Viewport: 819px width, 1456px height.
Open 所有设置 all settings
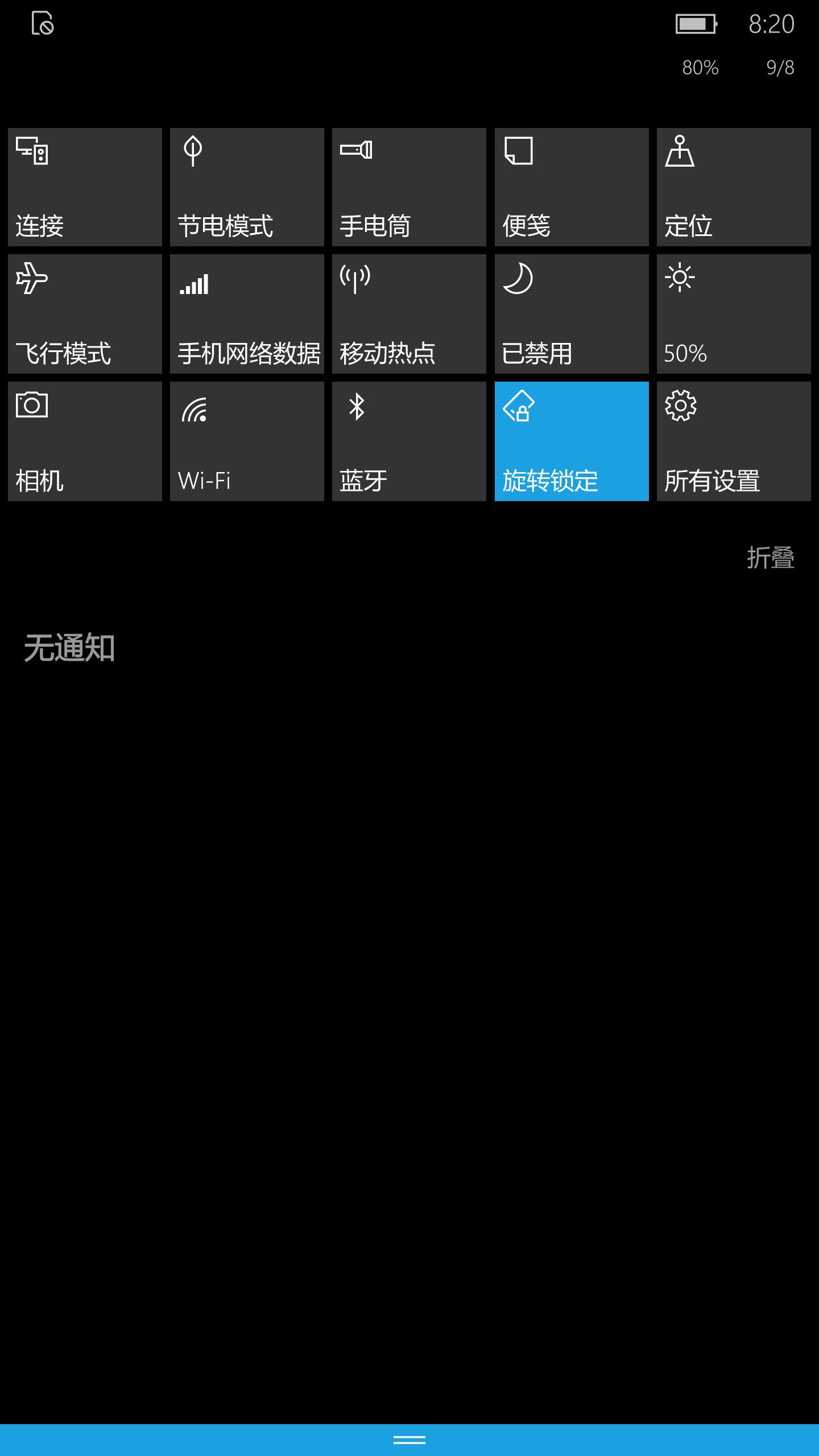tap(734, 441)
